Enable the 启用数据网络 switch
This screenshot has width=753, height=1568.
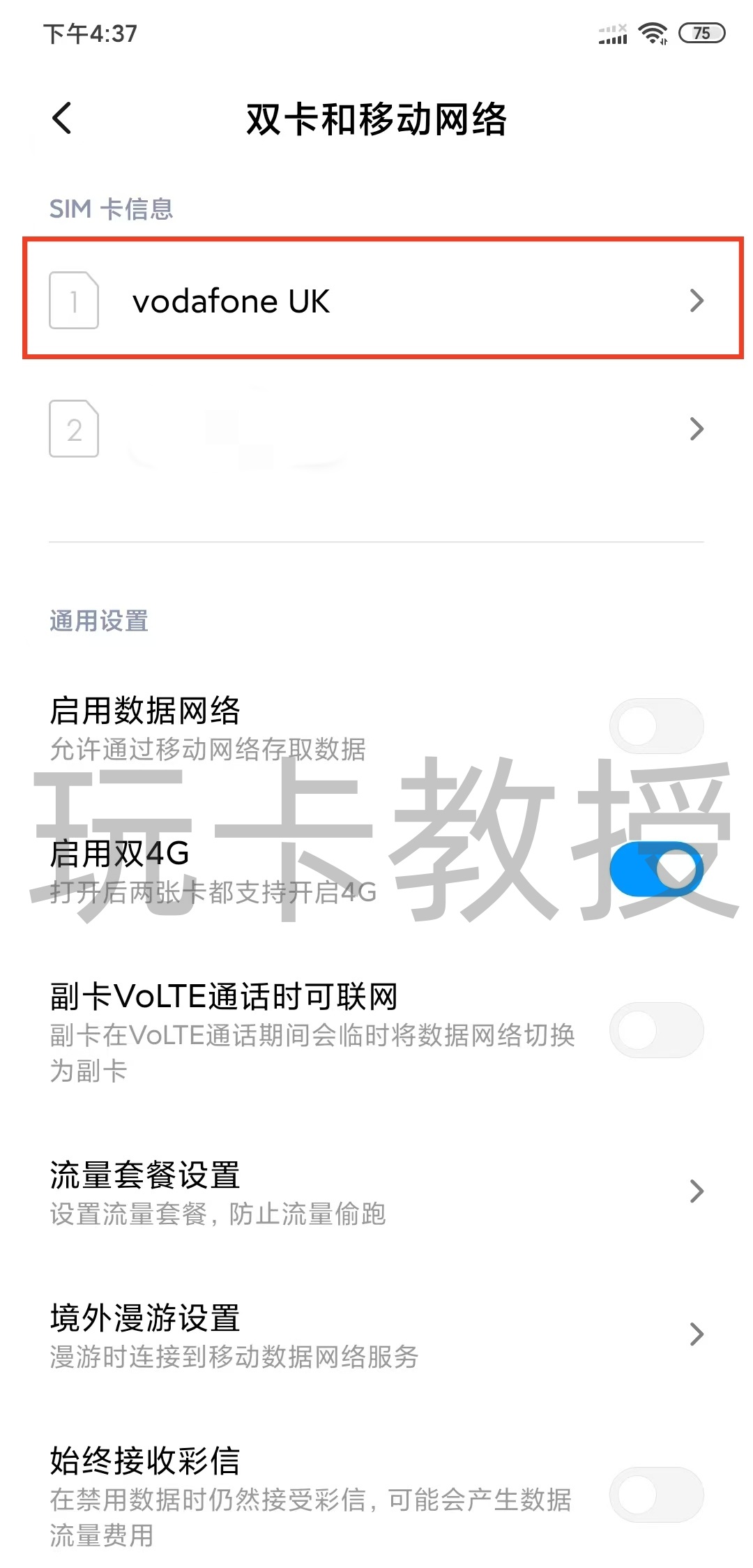pyautogui.click(x=656, y=726)
